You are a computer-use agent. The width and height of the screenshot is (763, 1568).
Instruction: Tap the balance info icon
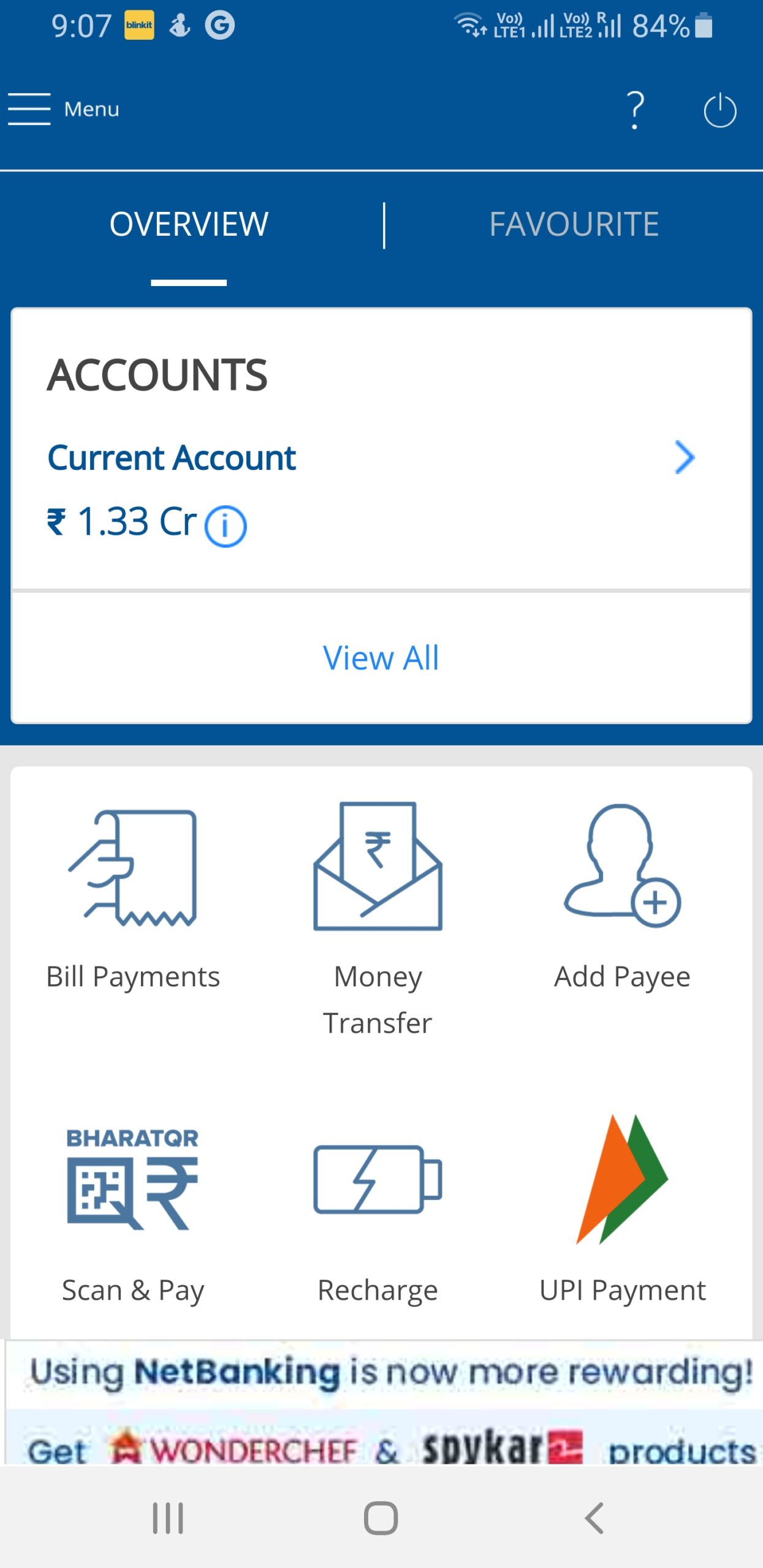tap(226, 526)
